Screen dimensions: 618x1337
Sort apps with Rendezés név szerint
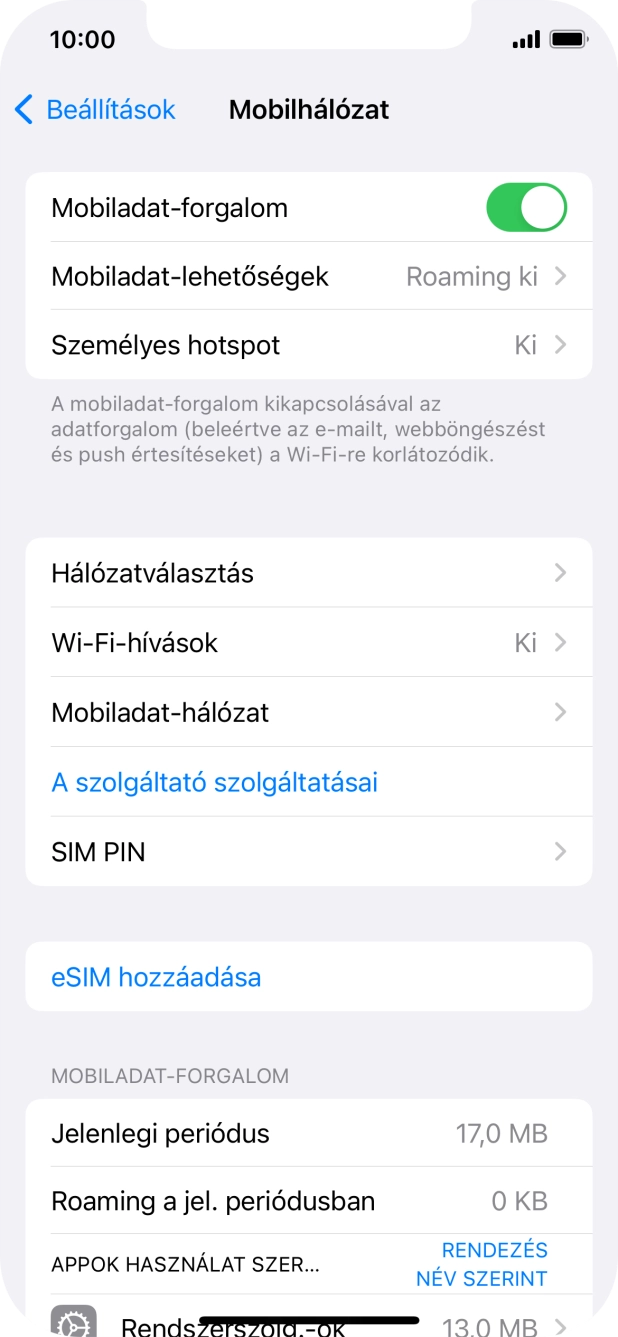tap(481, 1264)
